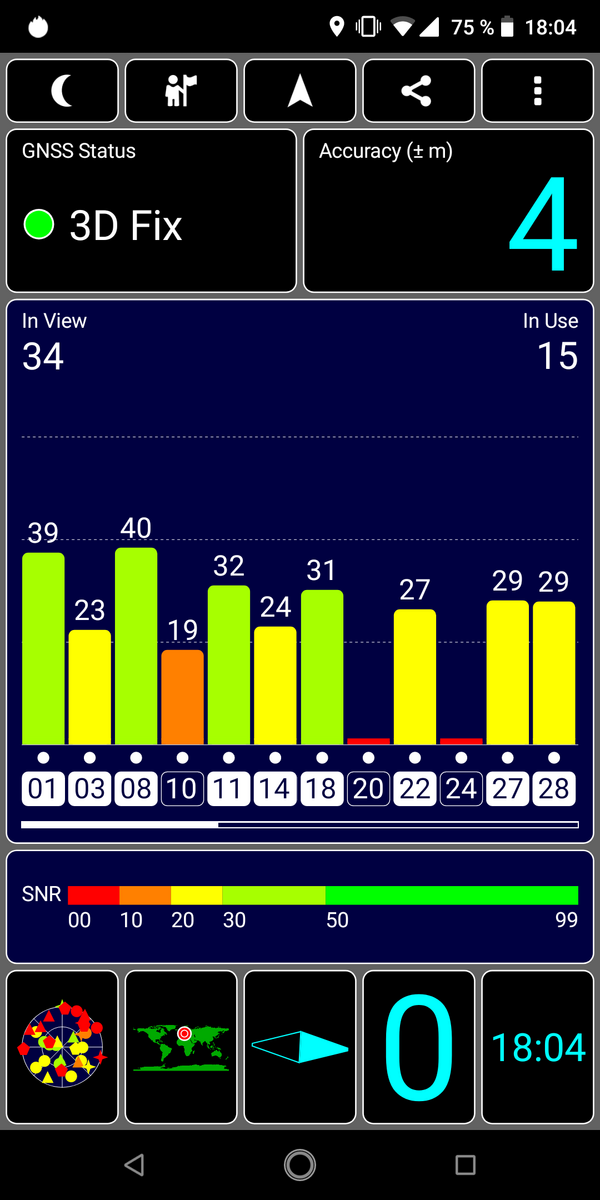The image size is (600, 1200).
Task: Open the waypoint flag person icon
Action: click(x=181, y=92)
